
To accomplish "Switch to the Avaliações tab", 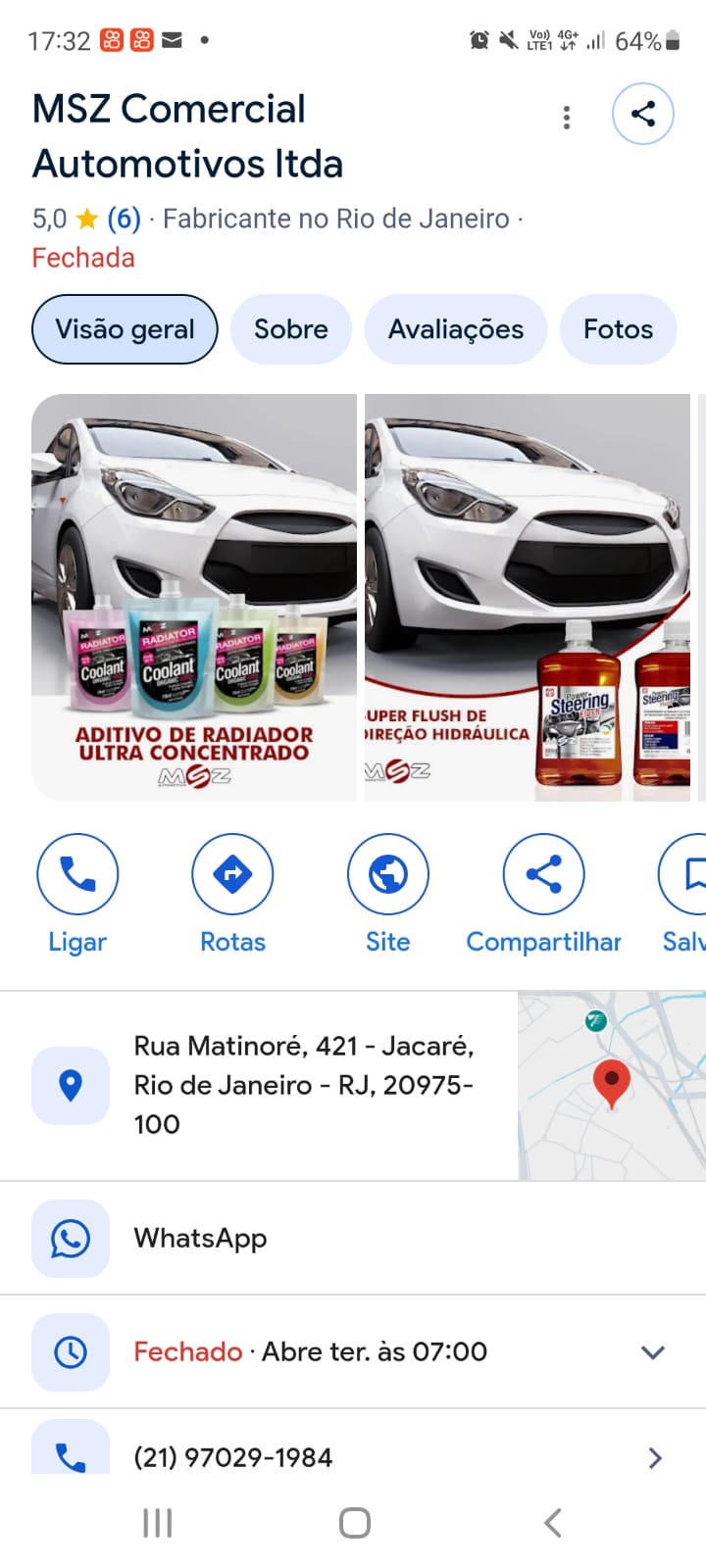I will [x=456, y=329].
